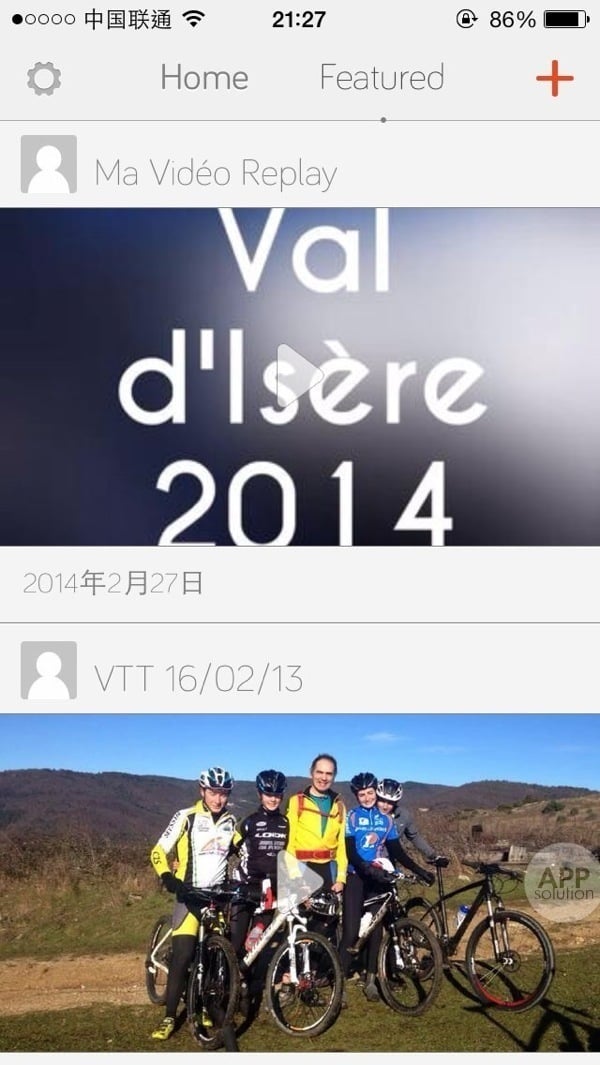This screenshot has height=1065, width=600.
Task: Switch to the Featured tab
Action: pyautogui.click(x=382, y=78)
